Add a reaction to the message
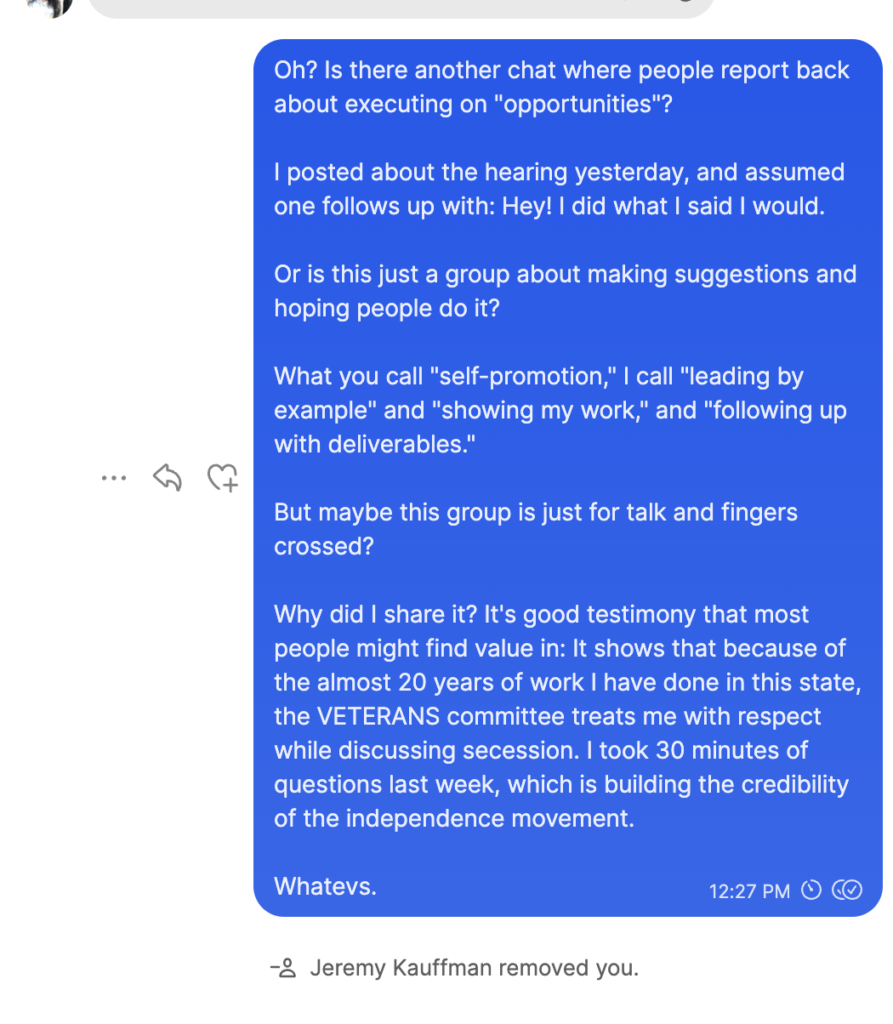Viewport: 893px width, 1024px height. point(222,478)
